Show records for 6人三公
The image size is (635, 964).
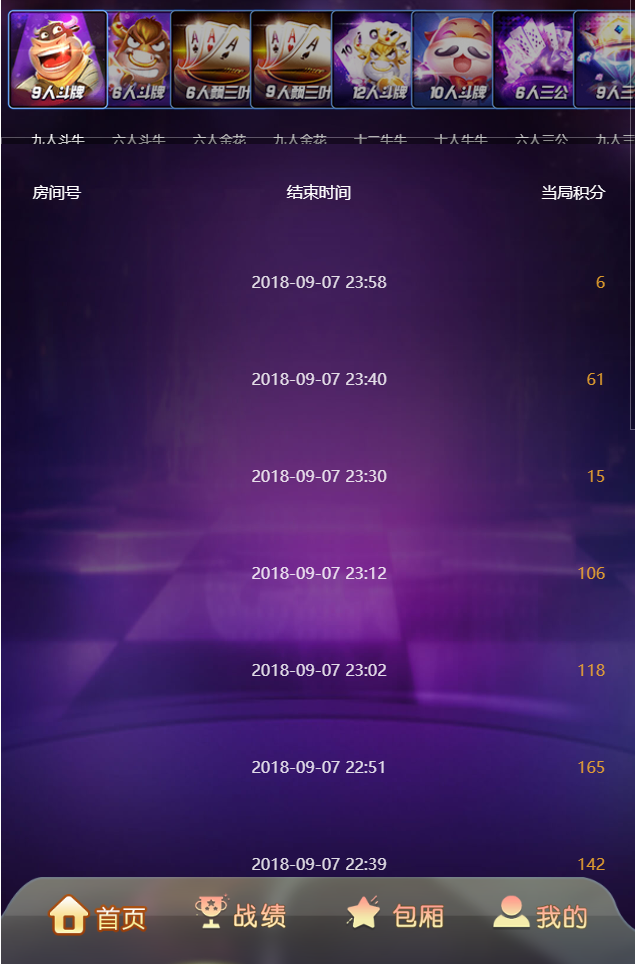(x=533, y=59)
